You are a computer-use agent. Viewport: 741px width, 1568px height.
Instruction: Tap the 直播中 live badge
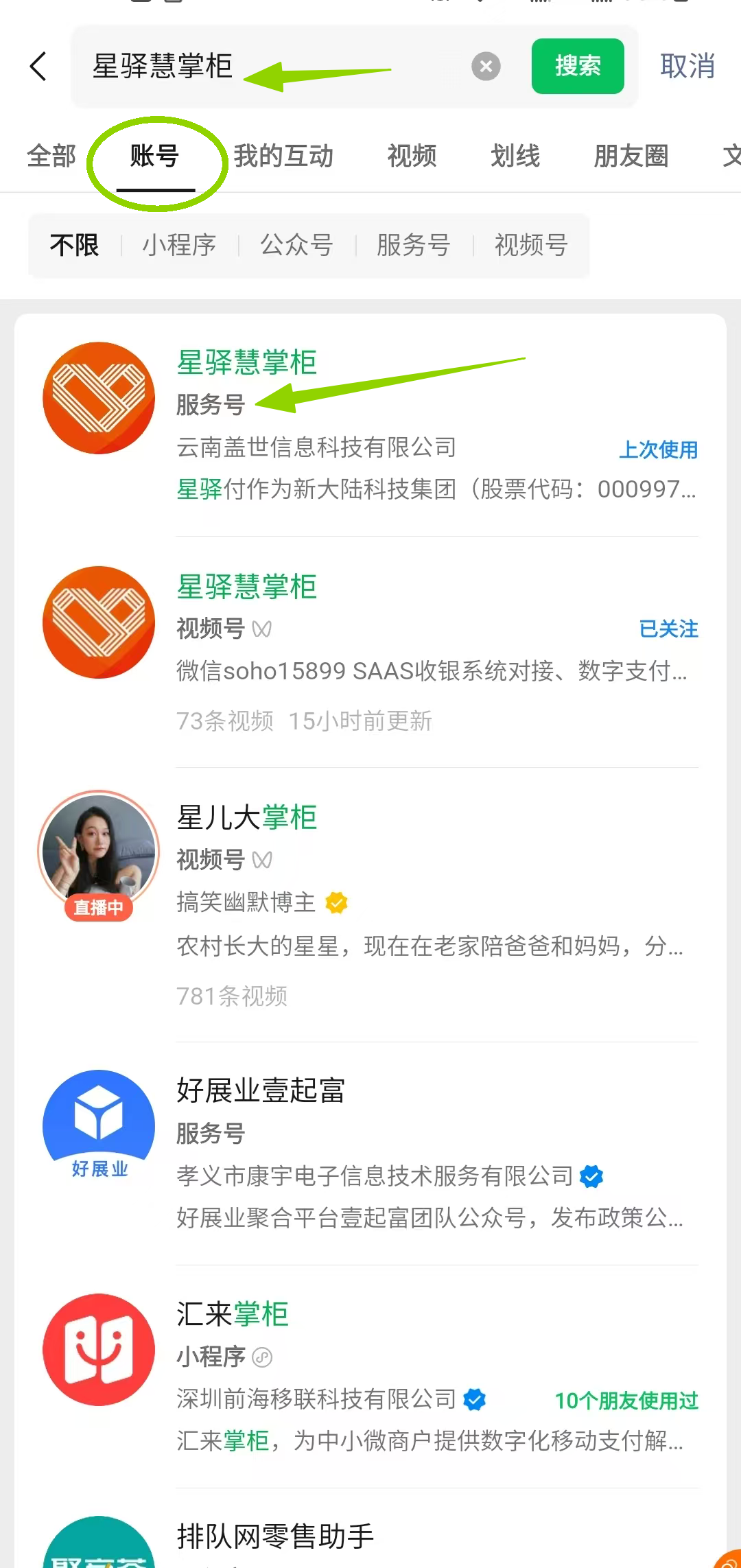[x=98, y=907]
